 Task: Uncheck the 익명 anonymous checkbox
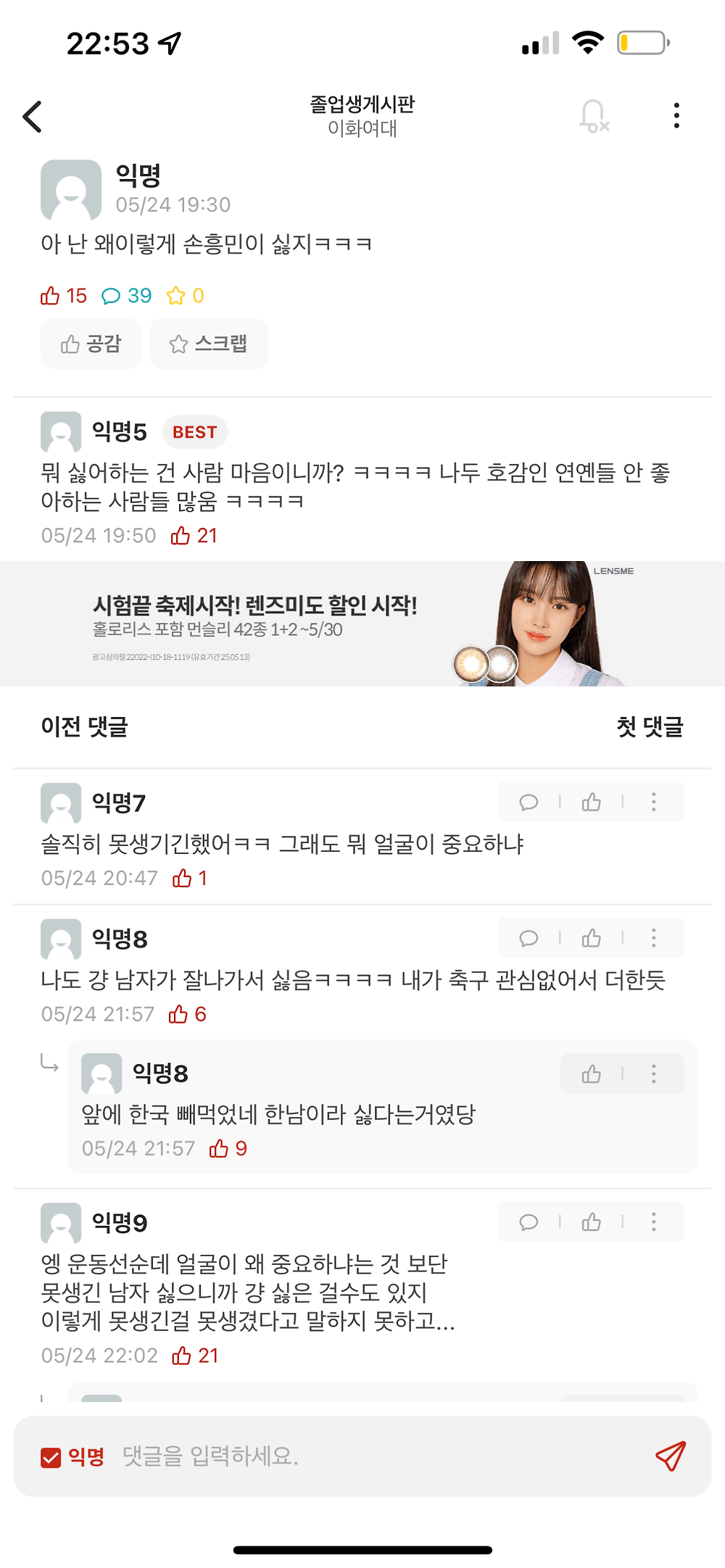tap(51, 1457)
